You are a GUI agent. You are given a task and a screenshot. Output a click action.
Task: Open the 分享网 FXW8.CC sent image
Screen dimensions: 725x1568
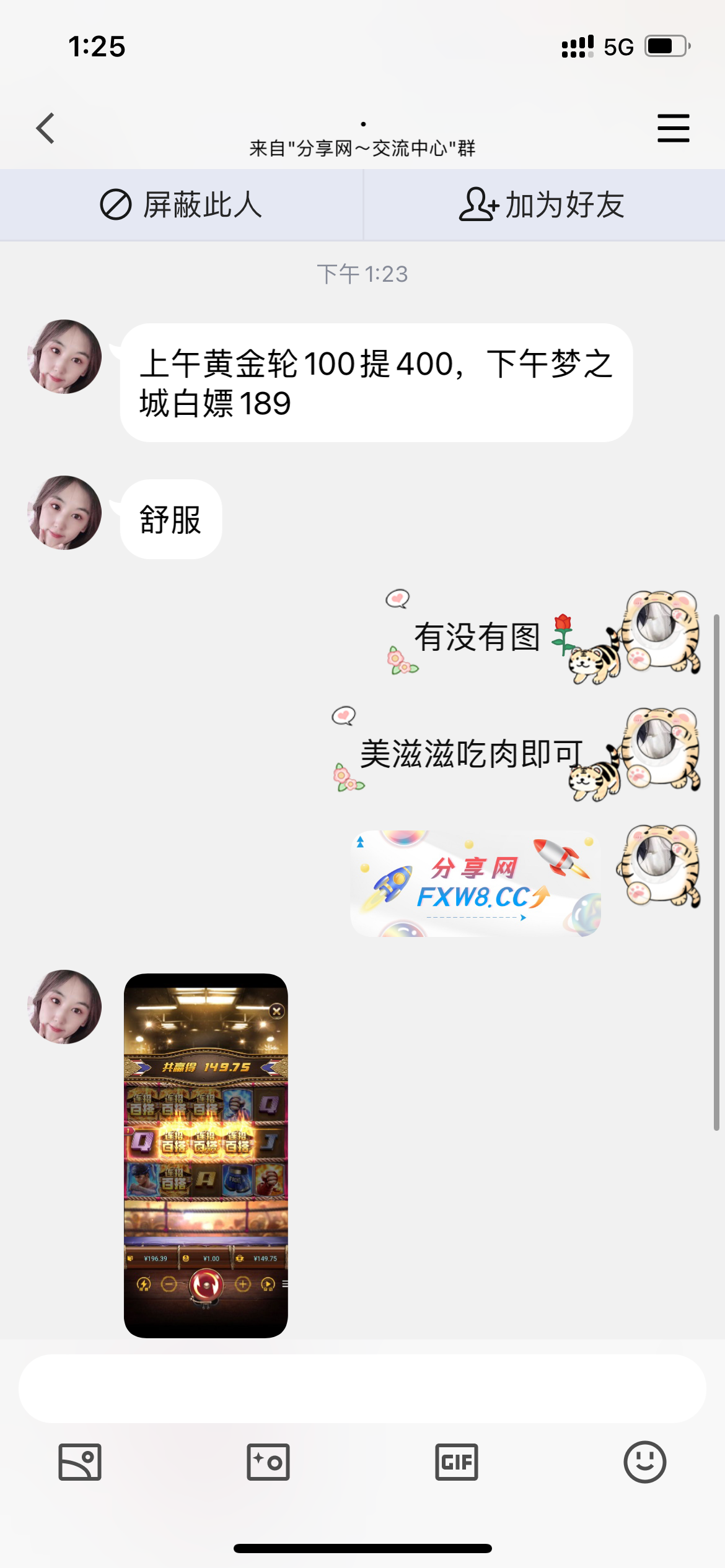pos(475,883)
